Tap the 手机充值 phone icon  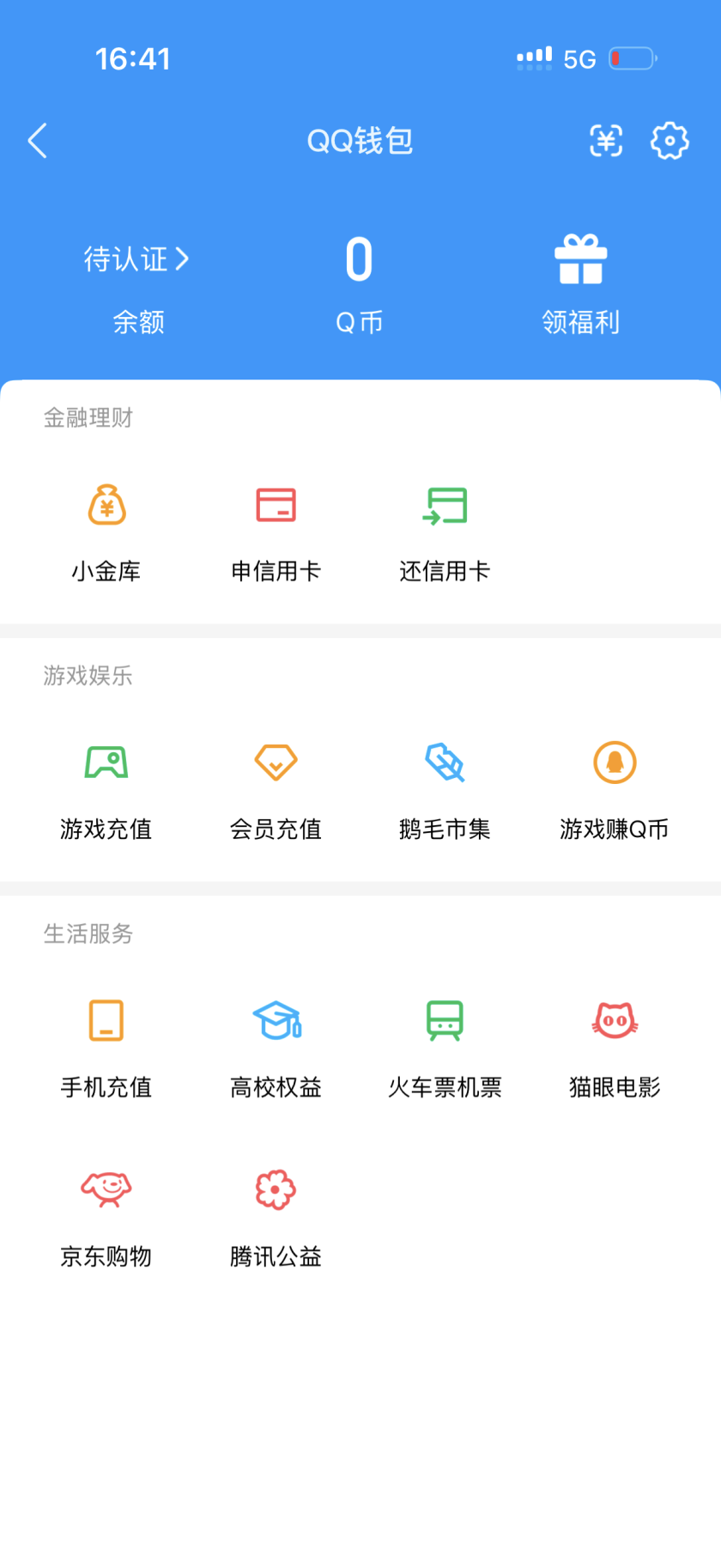[105, 1021]
